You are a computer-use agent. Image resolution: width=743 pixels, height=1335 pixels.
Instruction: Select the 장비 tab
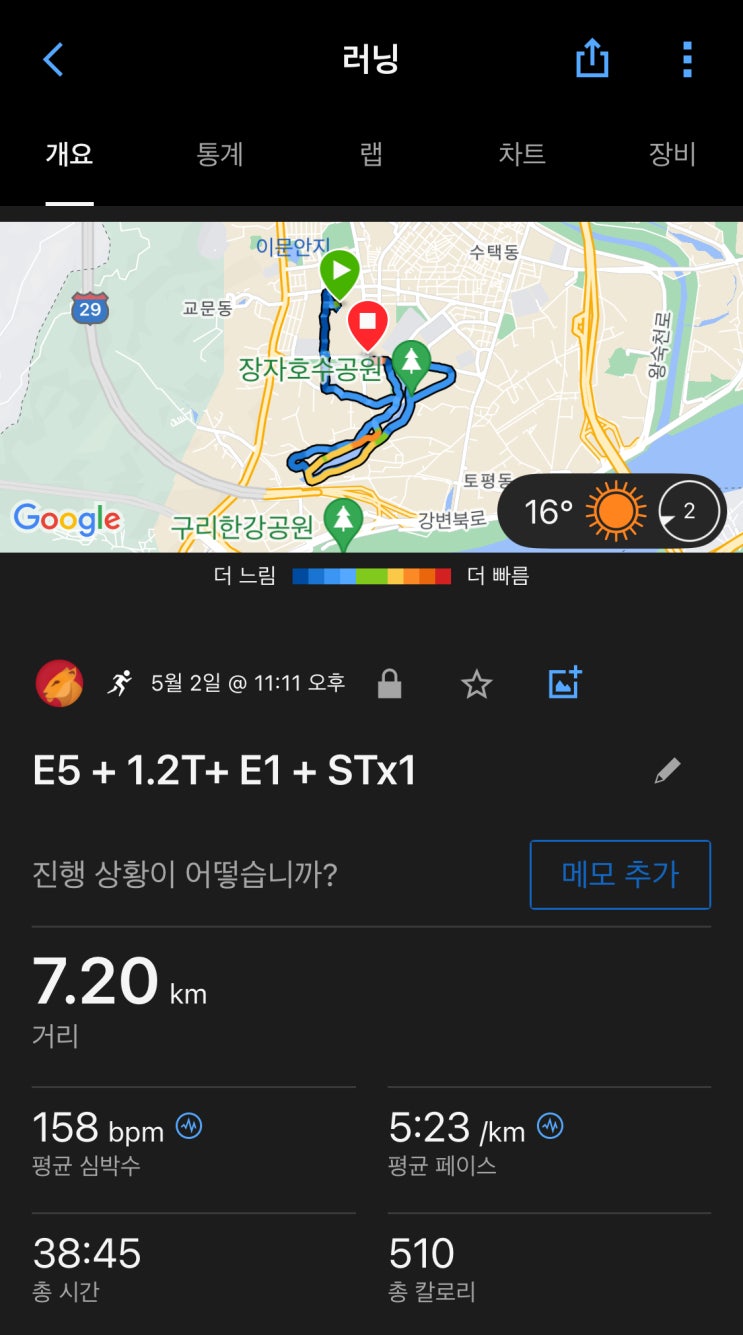point(672,154)
